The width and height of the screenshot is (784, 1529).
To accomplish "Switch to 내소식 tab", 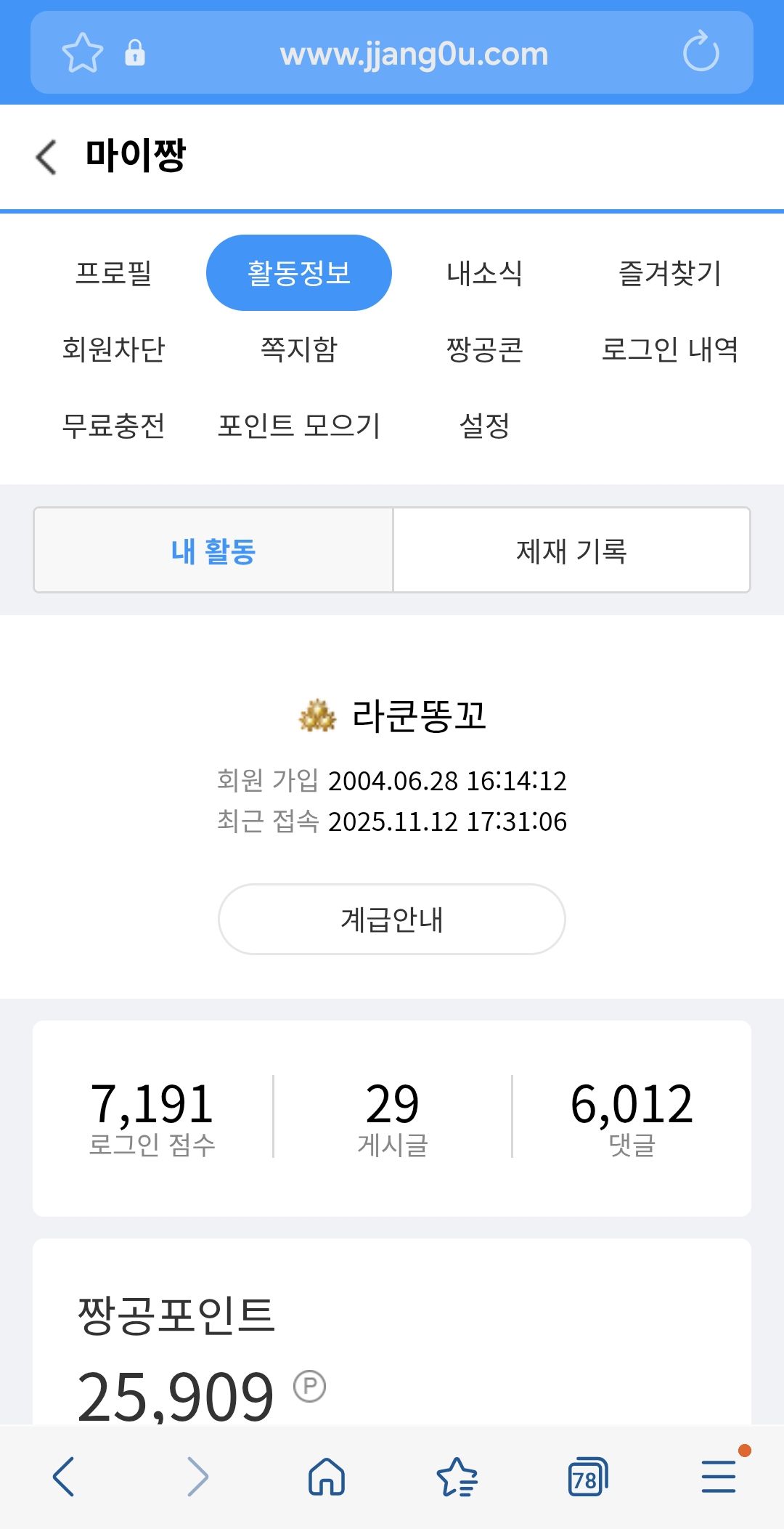I will tap(484, 273).
